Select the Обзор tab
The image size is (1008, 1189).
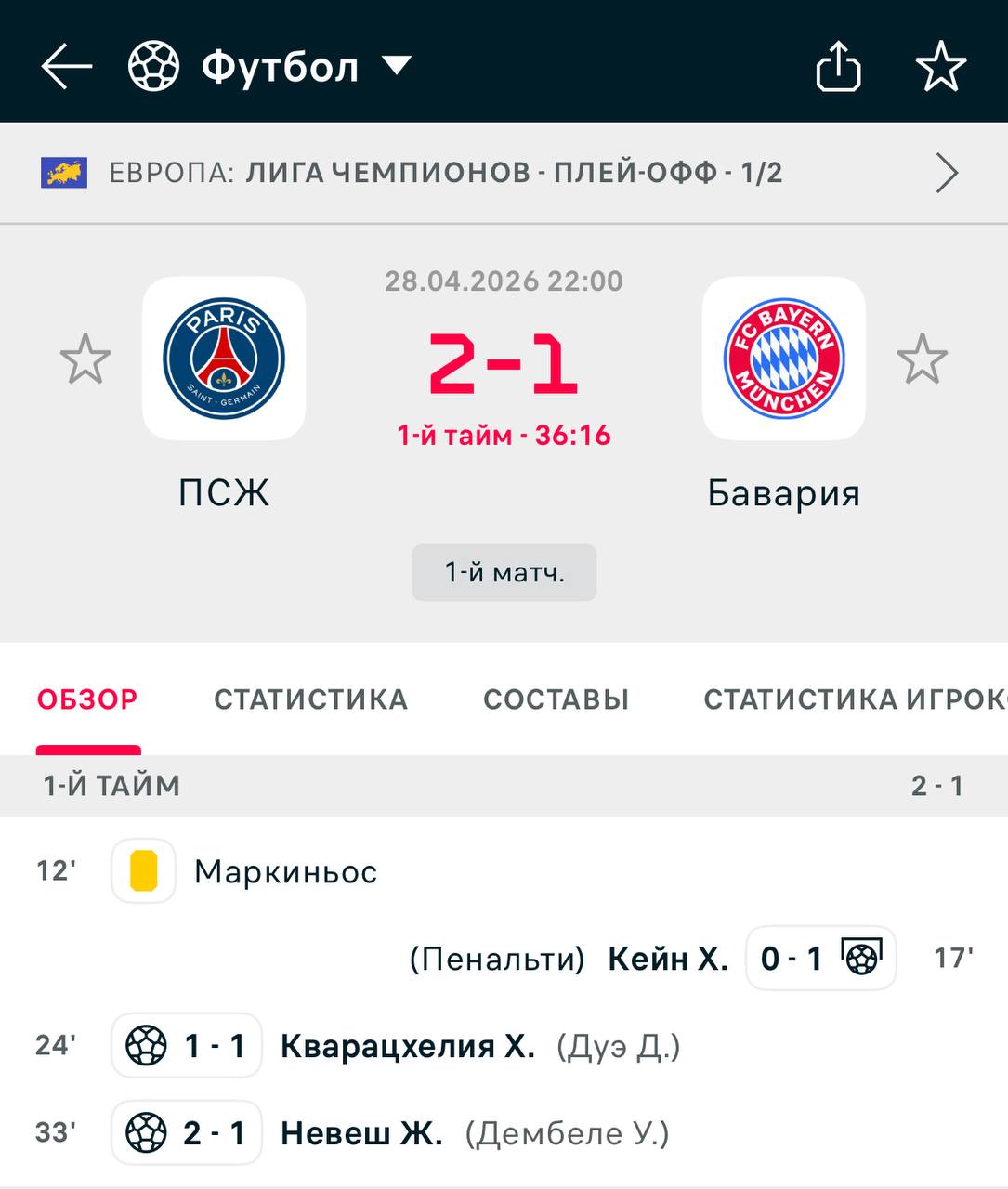[87, 699]
